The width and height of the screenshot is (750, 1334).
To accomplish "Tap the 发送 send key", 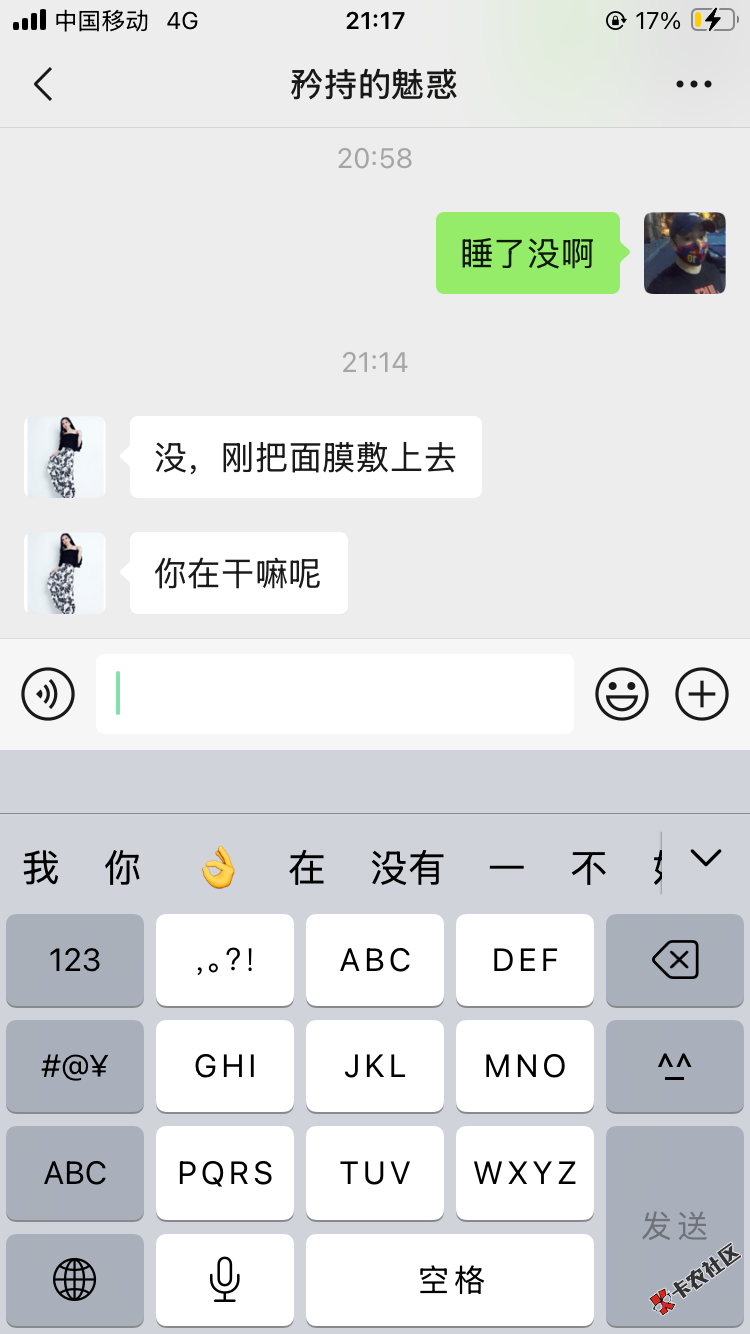I will [675, 1225].
